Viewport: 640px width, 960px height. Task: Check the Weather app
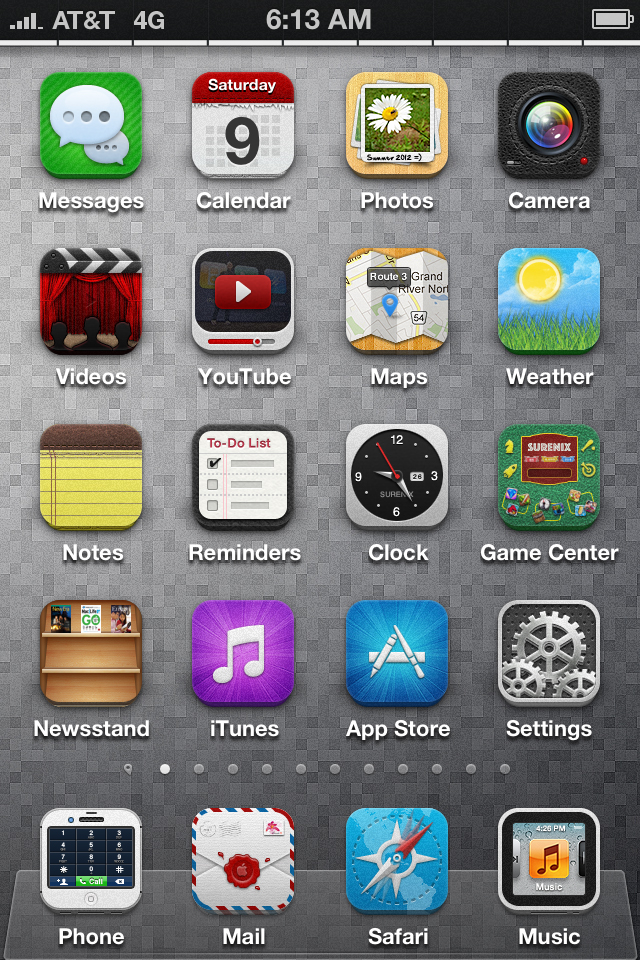549,301
